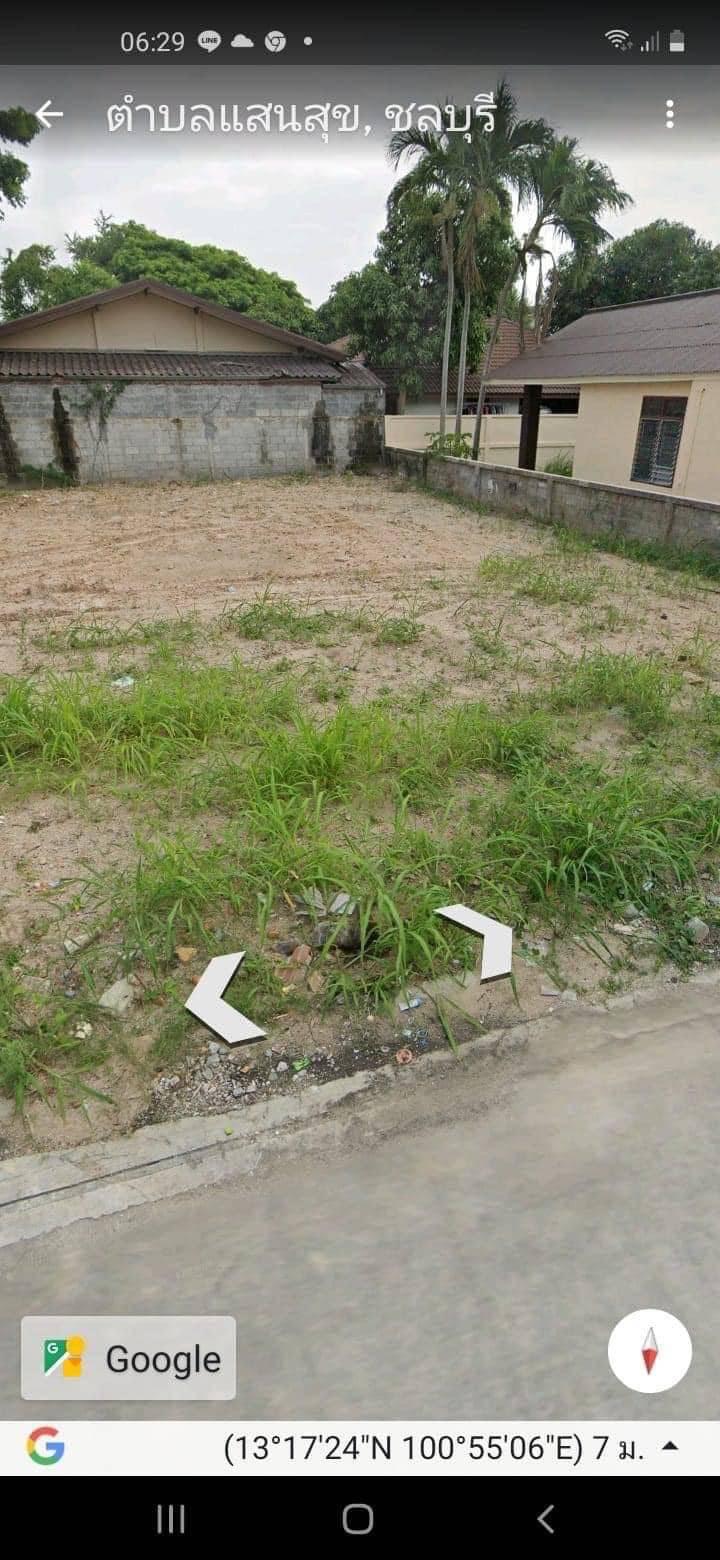Open the three-dot overflow menu
The width and height of the screenshot is (720, 1560).
pyautogui.click(x=669, y=114)
